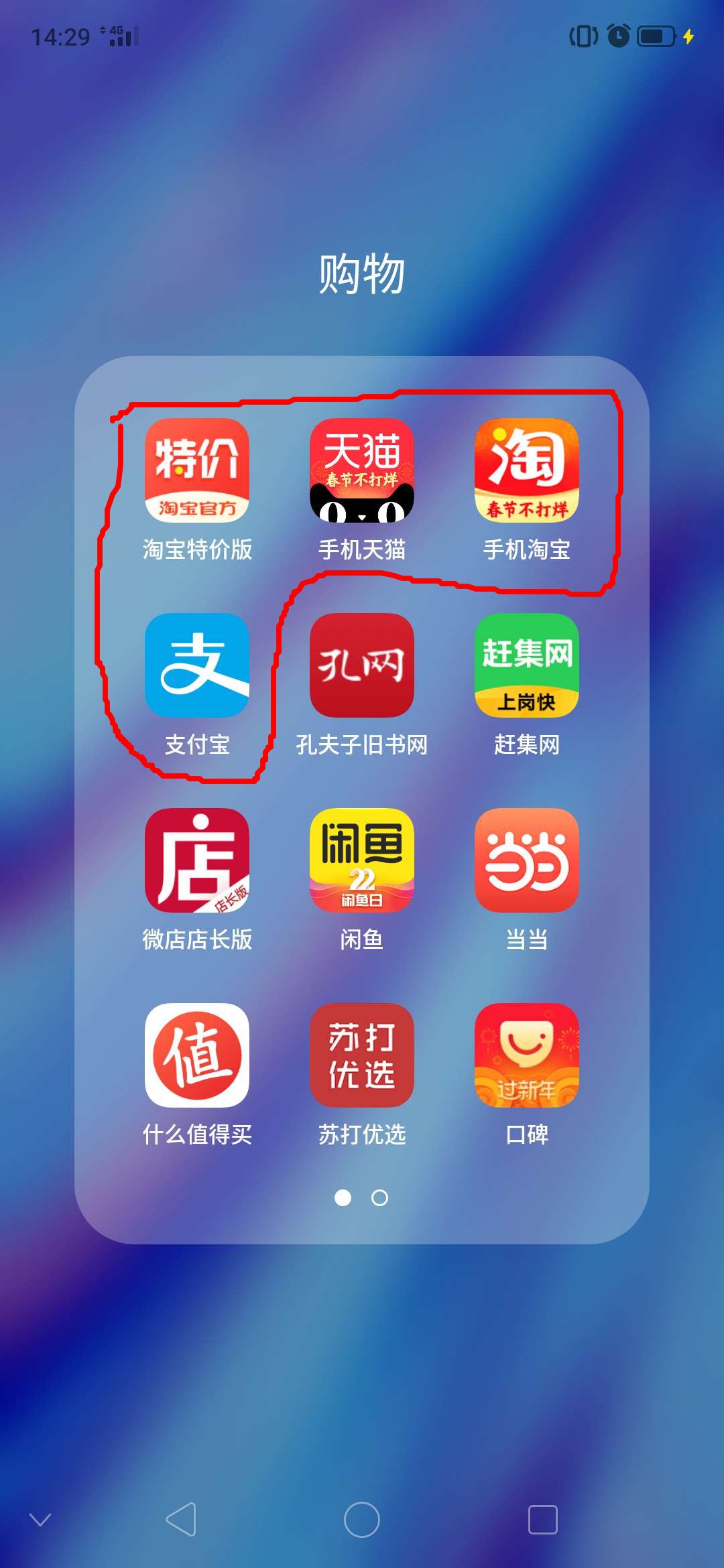The height and width of the screenshot is (1568, 724).
Task: Launch 什么值得买 app
Action: pyautogui.click(x=198, y=1055)
